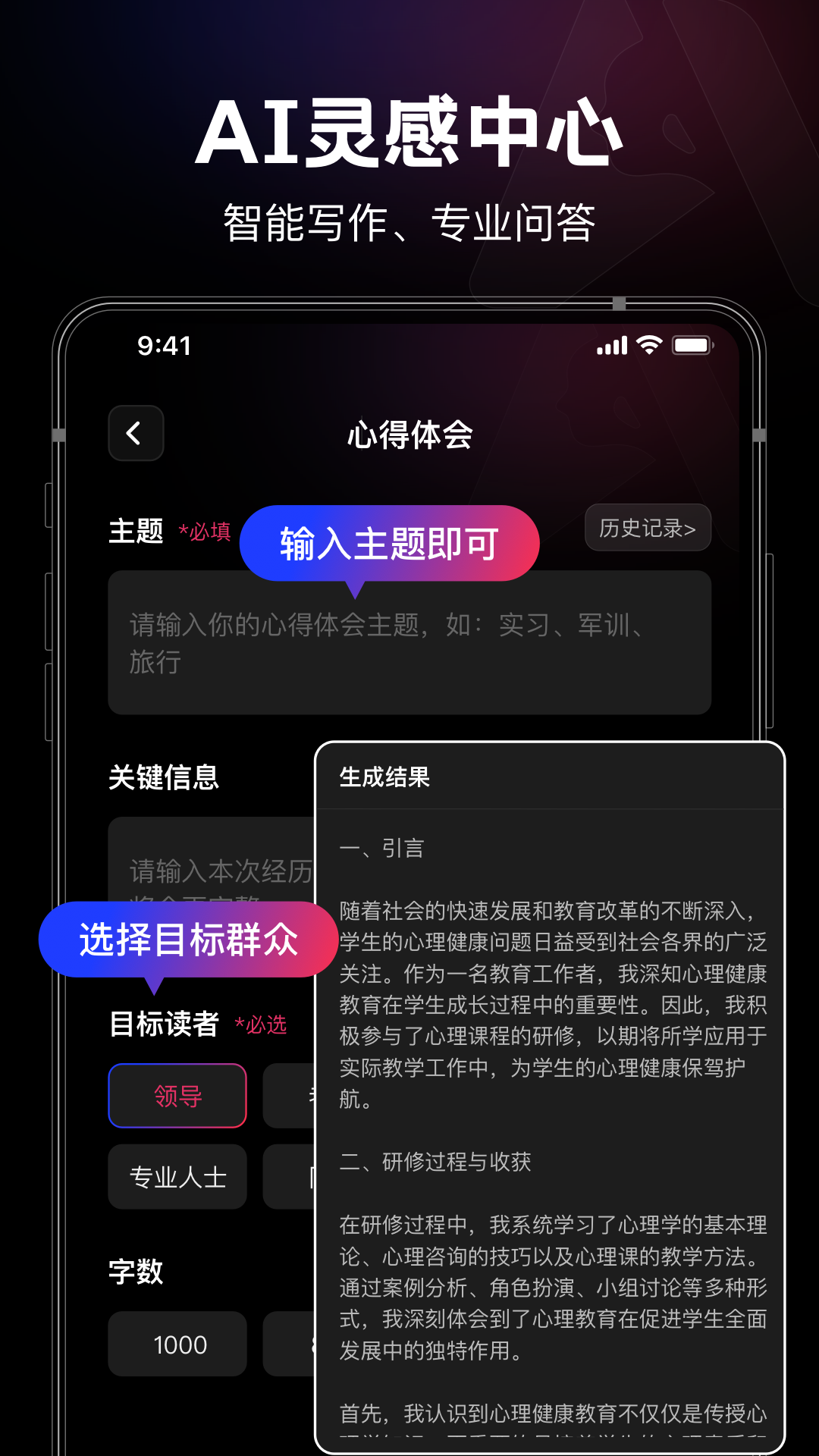Tap the 输入主题即可 tooltip bubble
The width and height of the screenshot is (819, 1456).
(389, 541)
